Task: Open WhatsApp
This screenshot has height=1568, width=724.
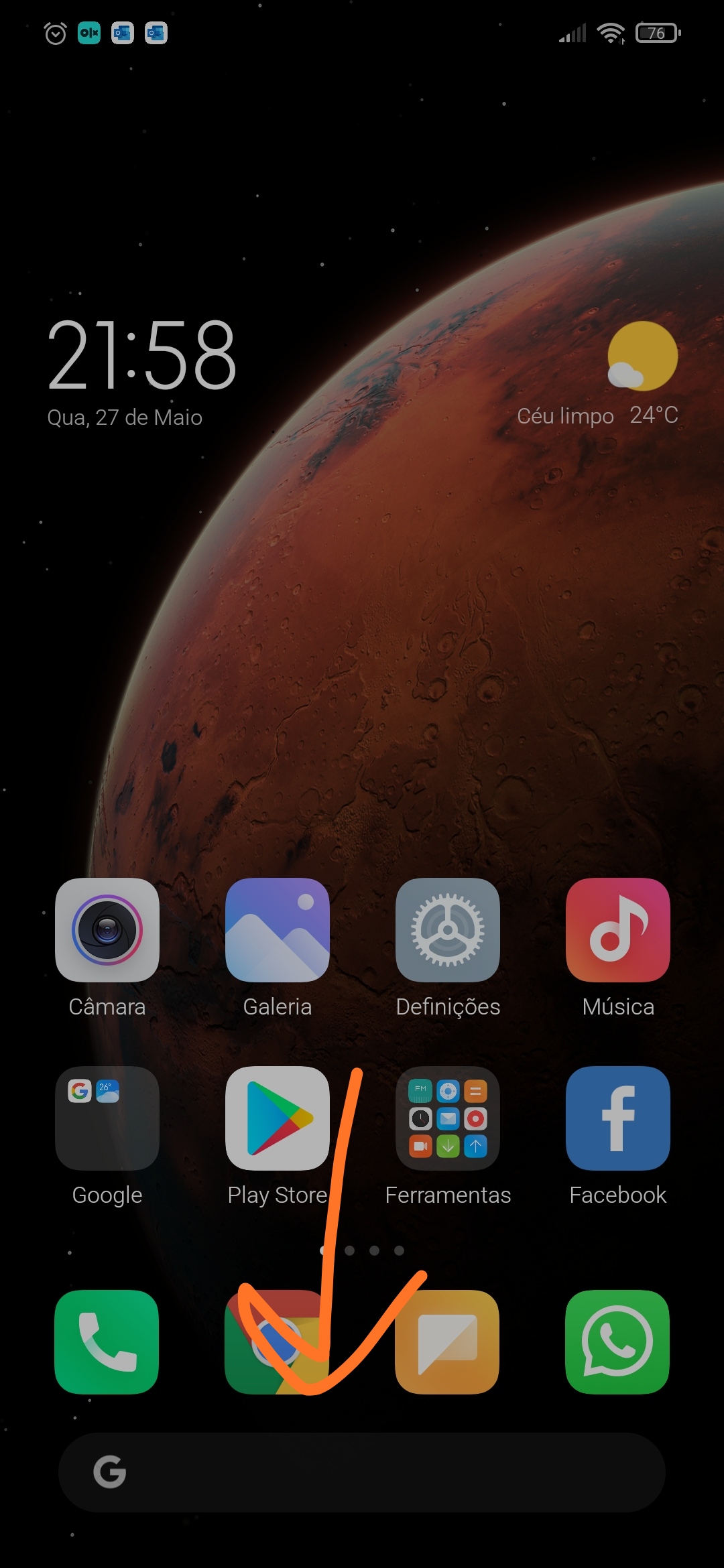Action: pyautogui.click(x=618, y=1342)
